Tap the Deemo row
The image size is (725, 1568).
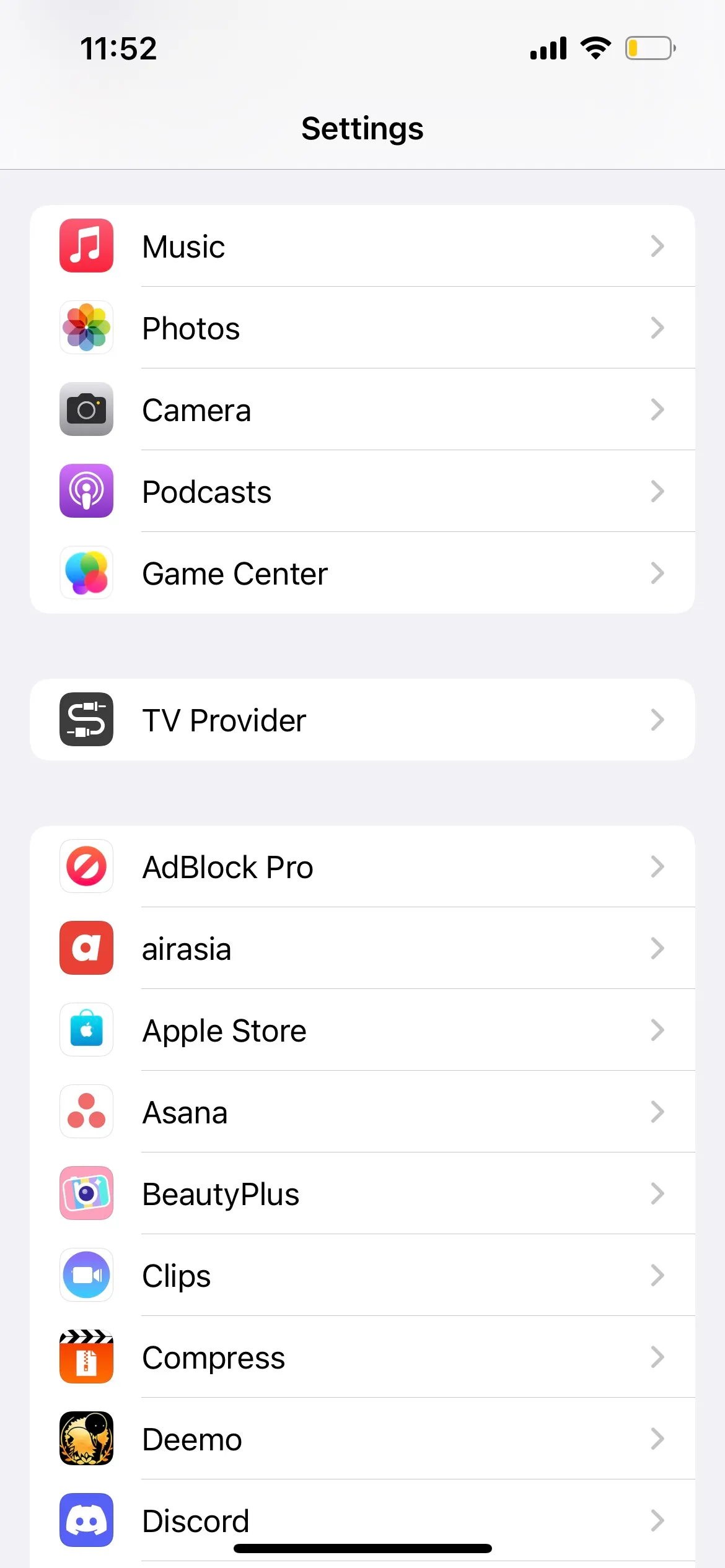pyautogui.click(x=362, y=1439)
